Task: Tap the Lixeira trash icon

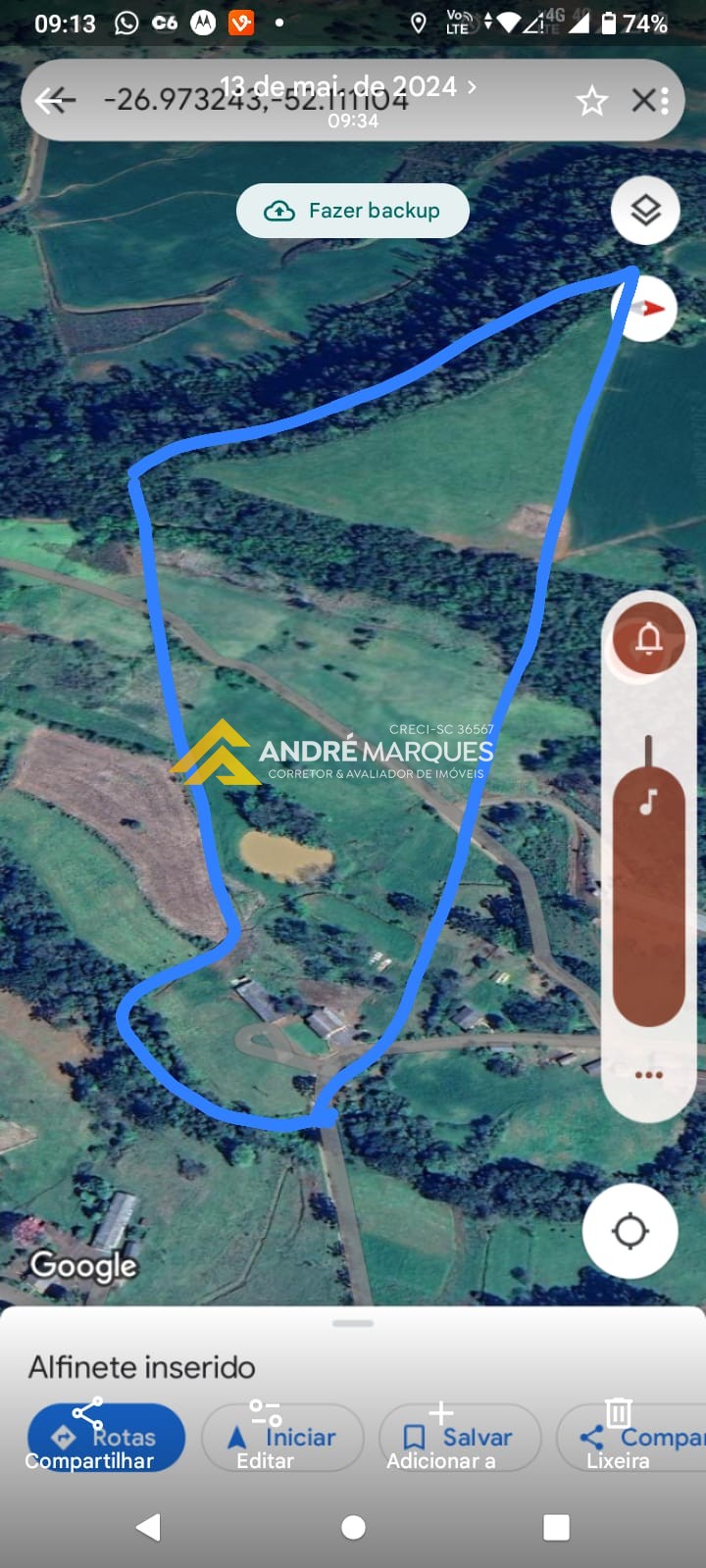Action: point(618,1414)
